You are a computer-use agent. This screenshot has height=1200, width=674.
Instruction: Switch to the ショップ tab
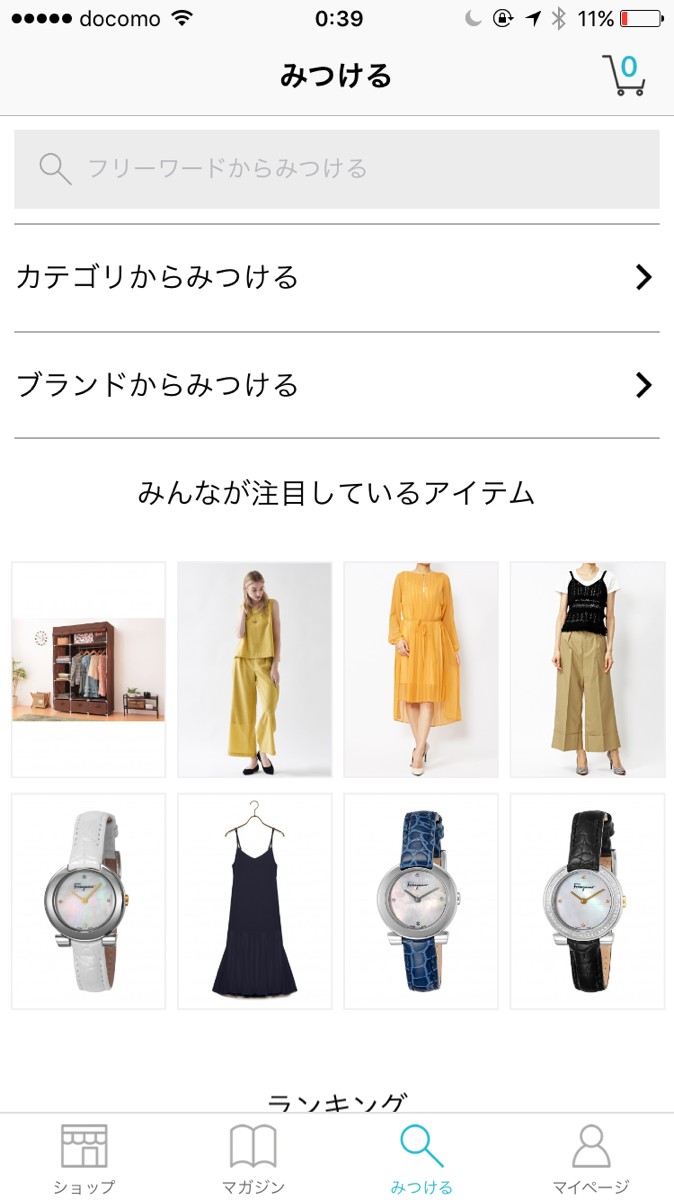click(x=84, y=1158)
